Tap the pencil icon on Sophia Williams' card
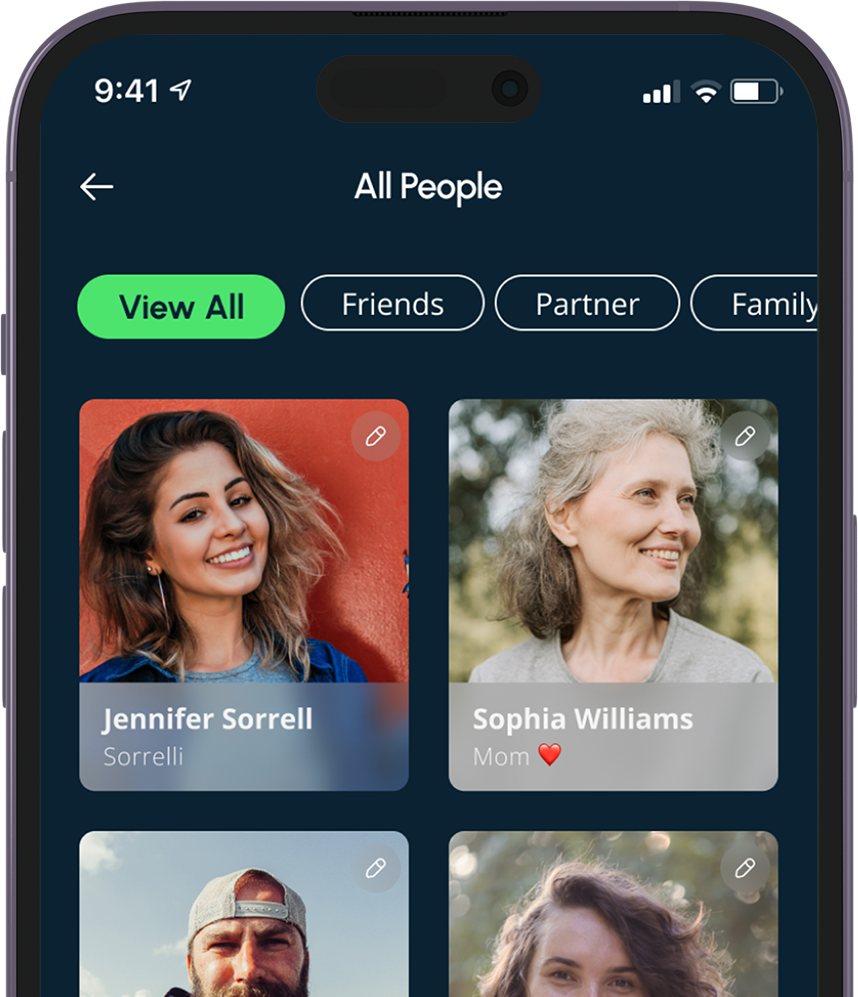This screenshot has height=997, width=858. (x=745, y=437)
